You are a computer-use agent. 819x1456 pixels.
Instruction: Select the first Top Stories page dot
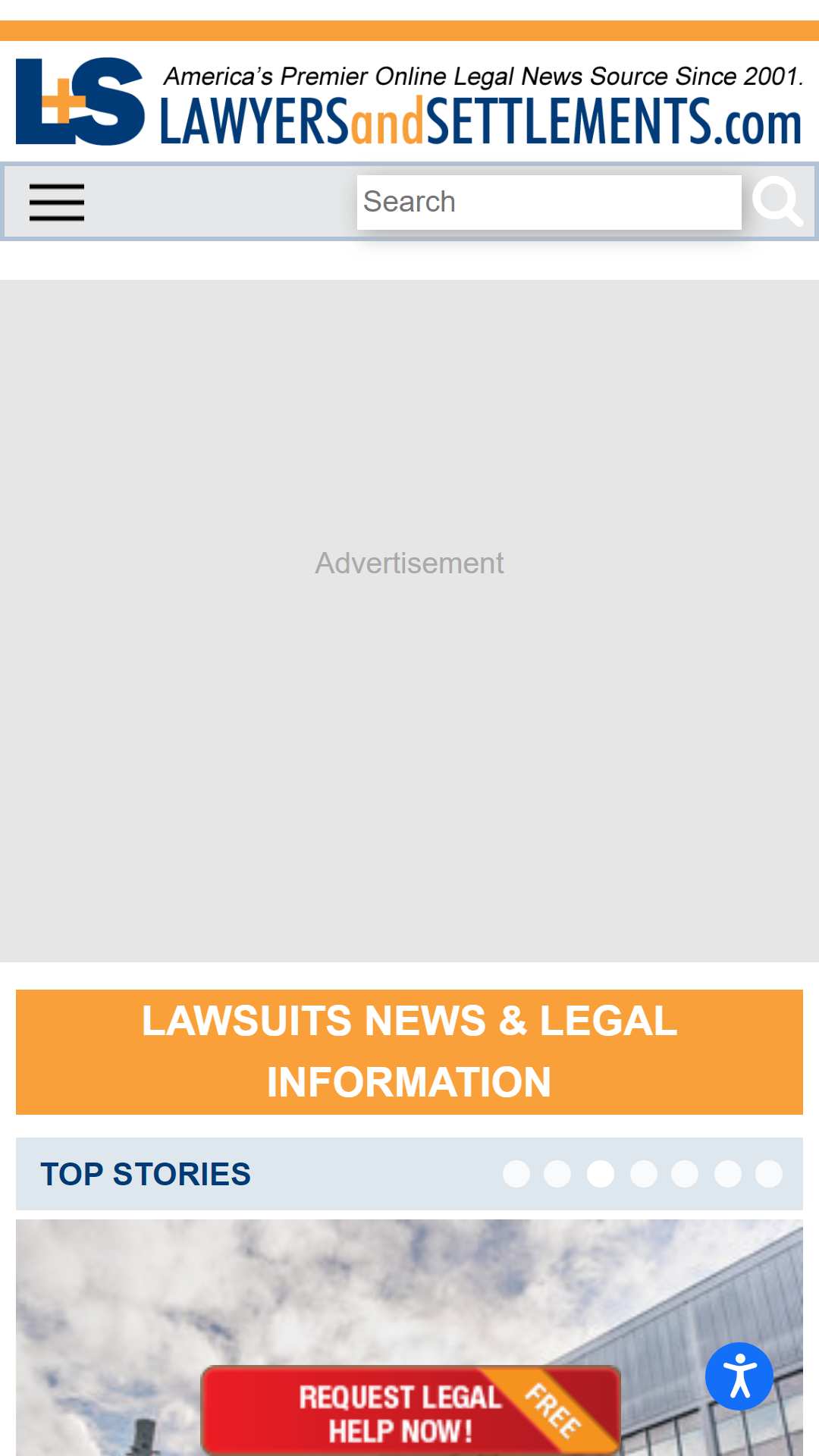coord(516,1174)
